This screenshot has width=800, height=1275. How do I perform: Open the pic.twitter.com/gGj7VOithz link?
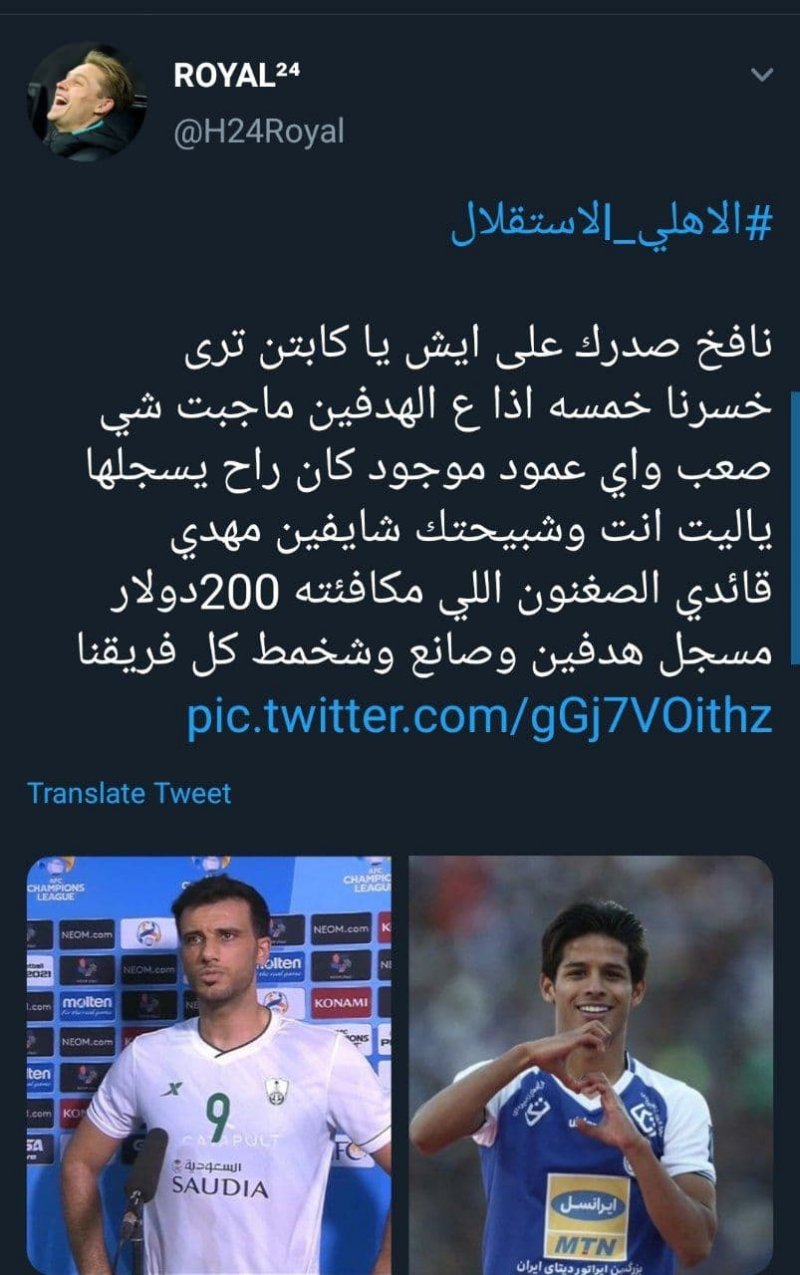tap(480, 718)
